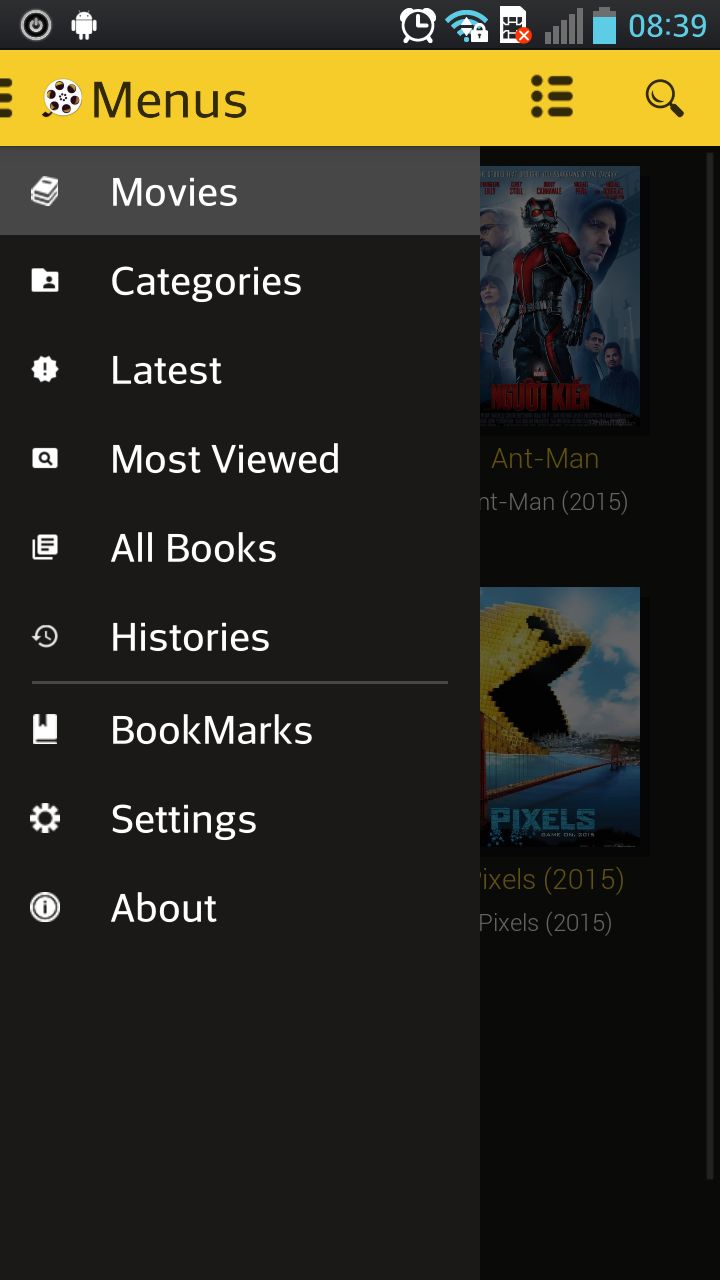Open Settings
Image resolution: width=720 pixels, height=1280 pixels.
tap(183, 819)
